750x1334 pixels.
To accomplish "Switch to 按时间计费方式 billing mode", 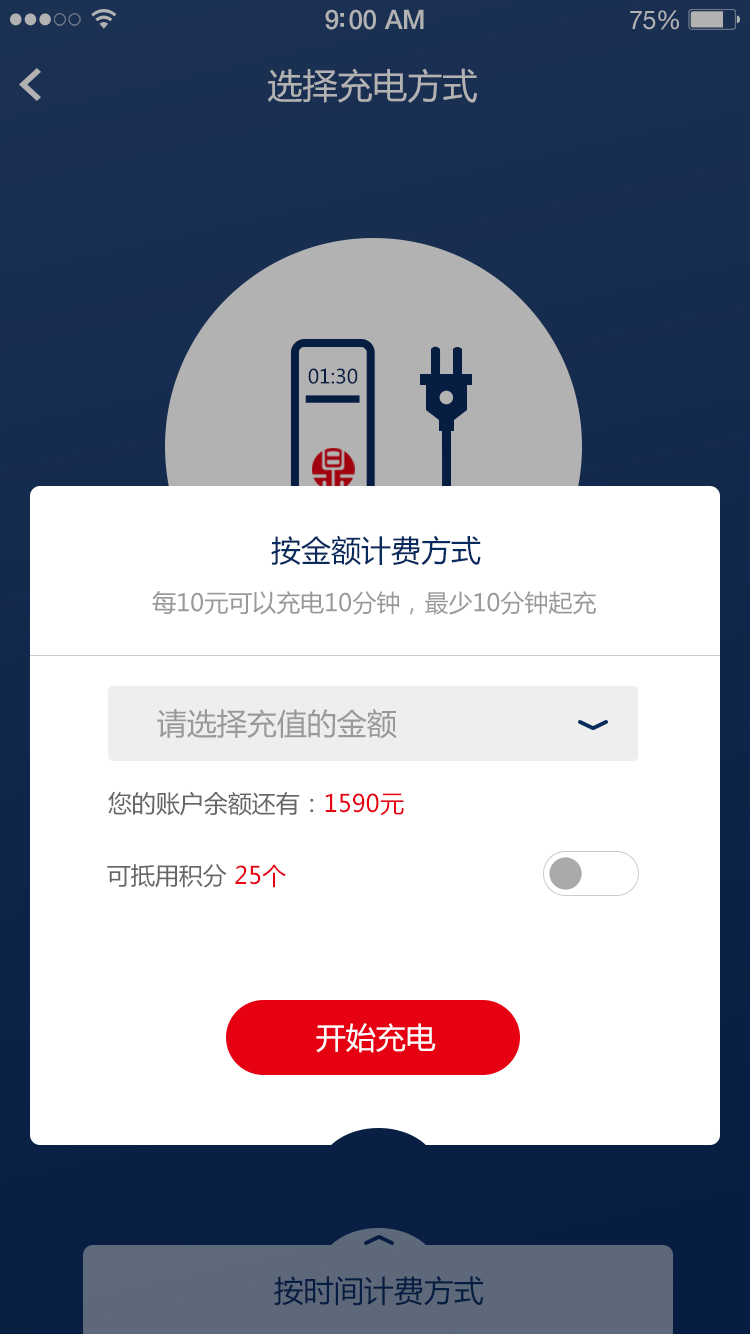I will coord(377,1291).
